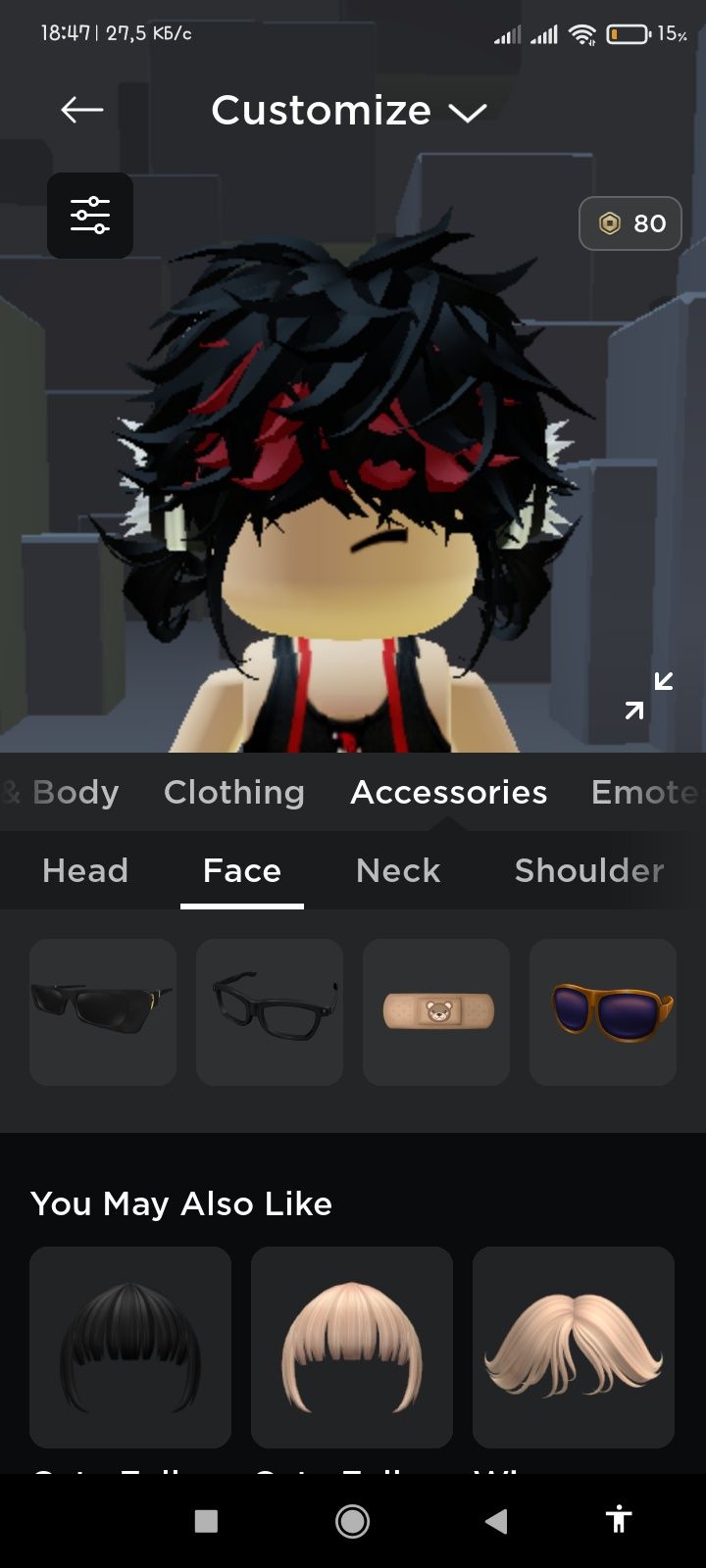Open the blonde bob hair recommendation
Image resolution: width=706 pixels, height=1568 pixels.
(x=352, y=1347)
